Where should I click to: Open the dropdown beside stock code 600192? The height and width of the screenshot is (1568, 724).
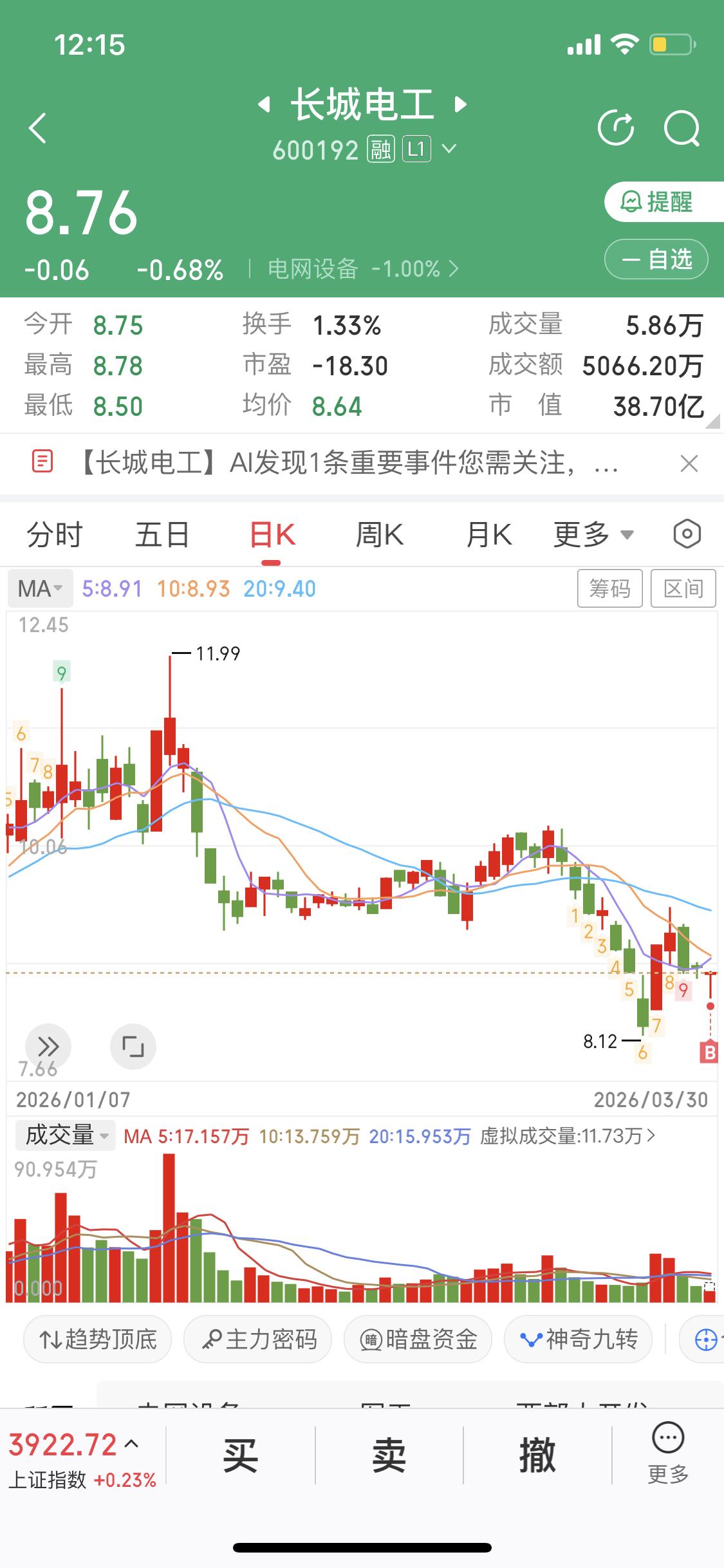click(x=449, y=149)
